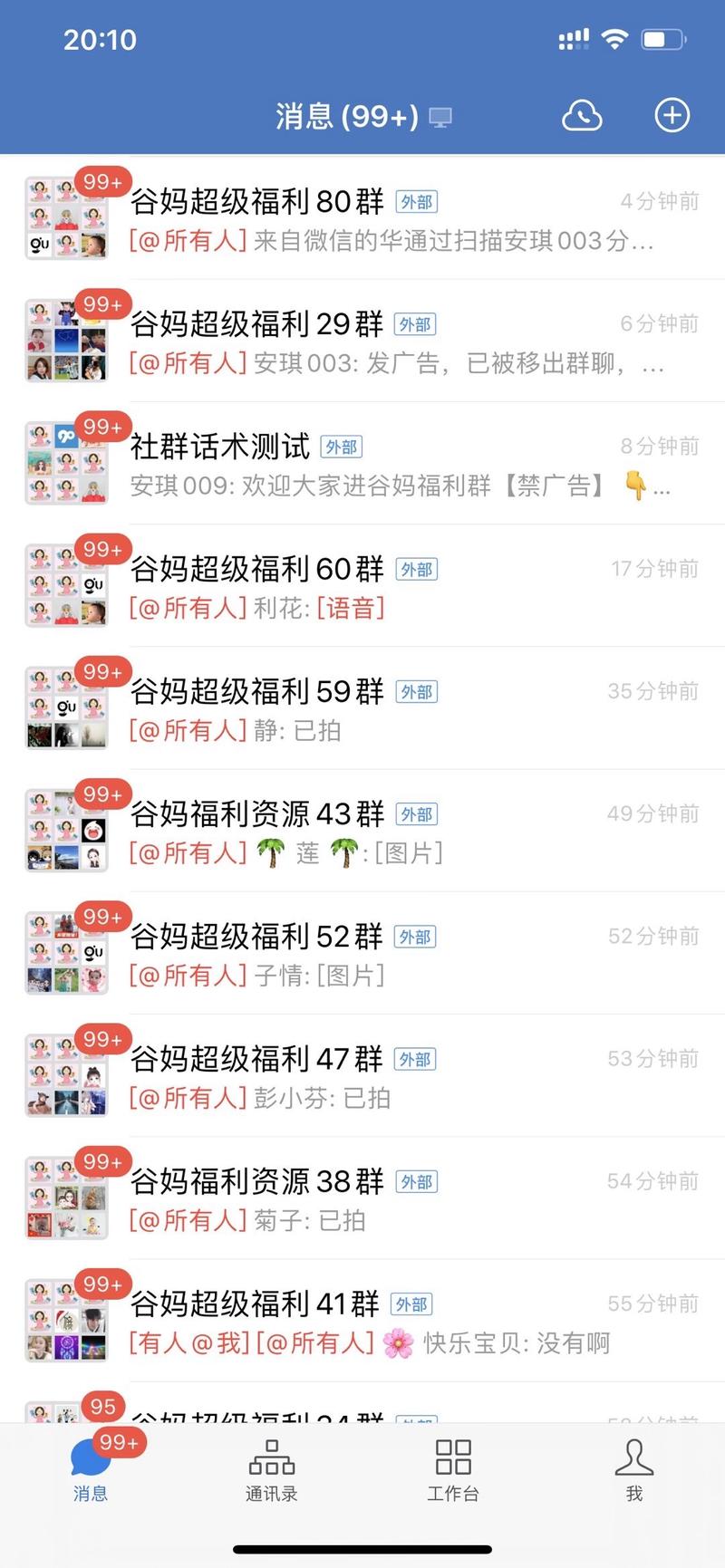Tap the avatar of 社群话术测试 group
The image size is (725, 1568).
pyautogui.click(x=66, y=462)
